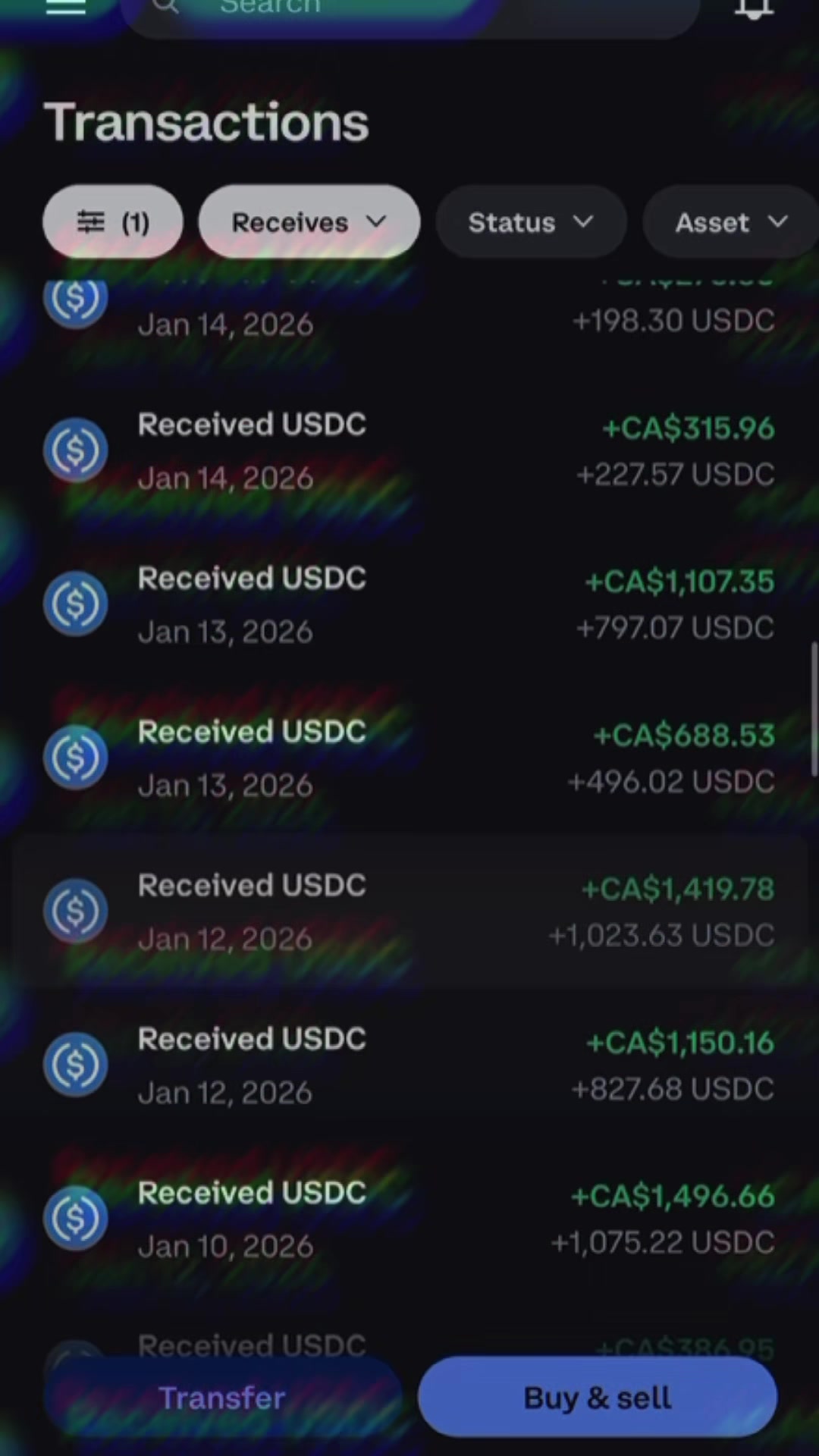Open the +CA$315.96 Received USDC transaction
This screenshot has height=1456, width=819.
[x=409, y=451]
